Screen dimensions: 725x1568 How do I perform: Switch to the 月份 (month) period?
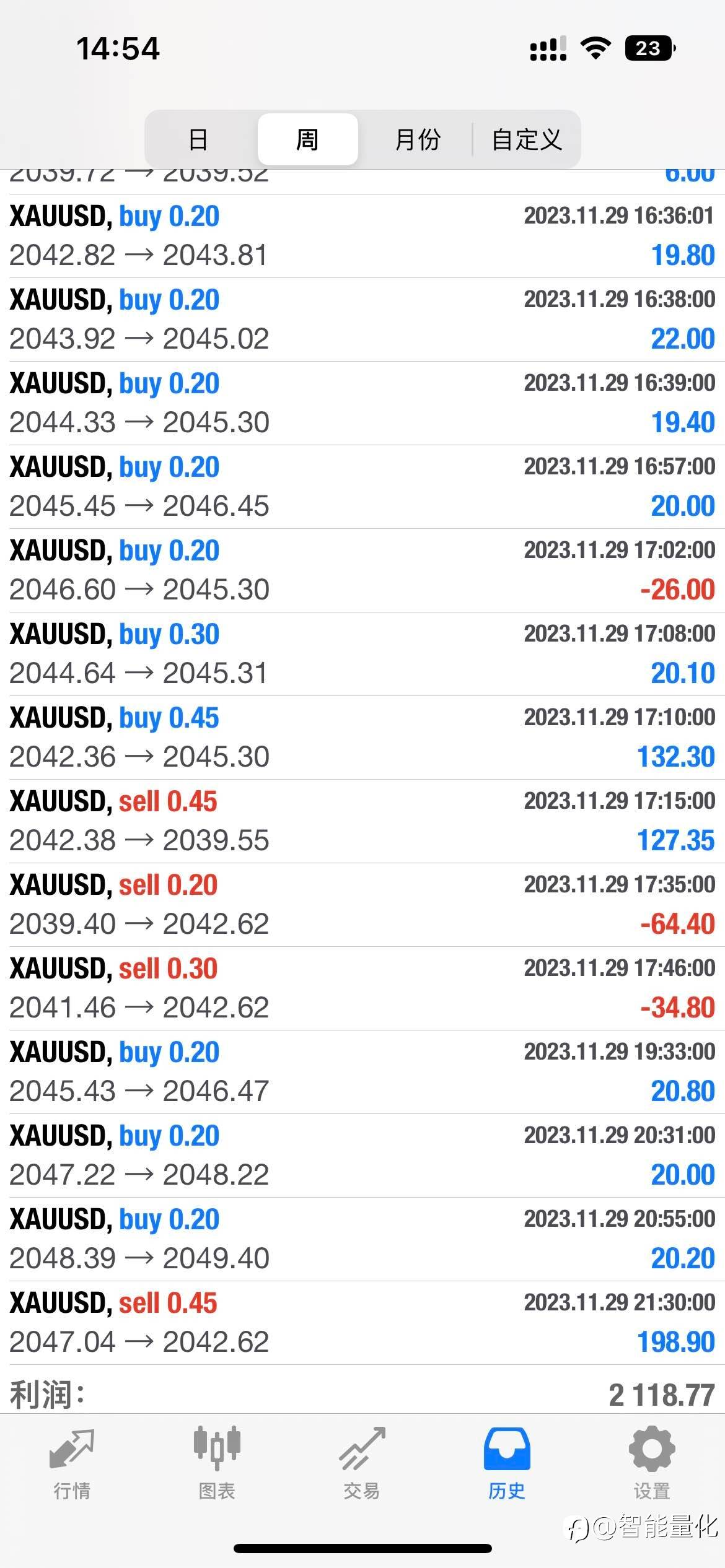pyautogui.click(x=417, y=139)
